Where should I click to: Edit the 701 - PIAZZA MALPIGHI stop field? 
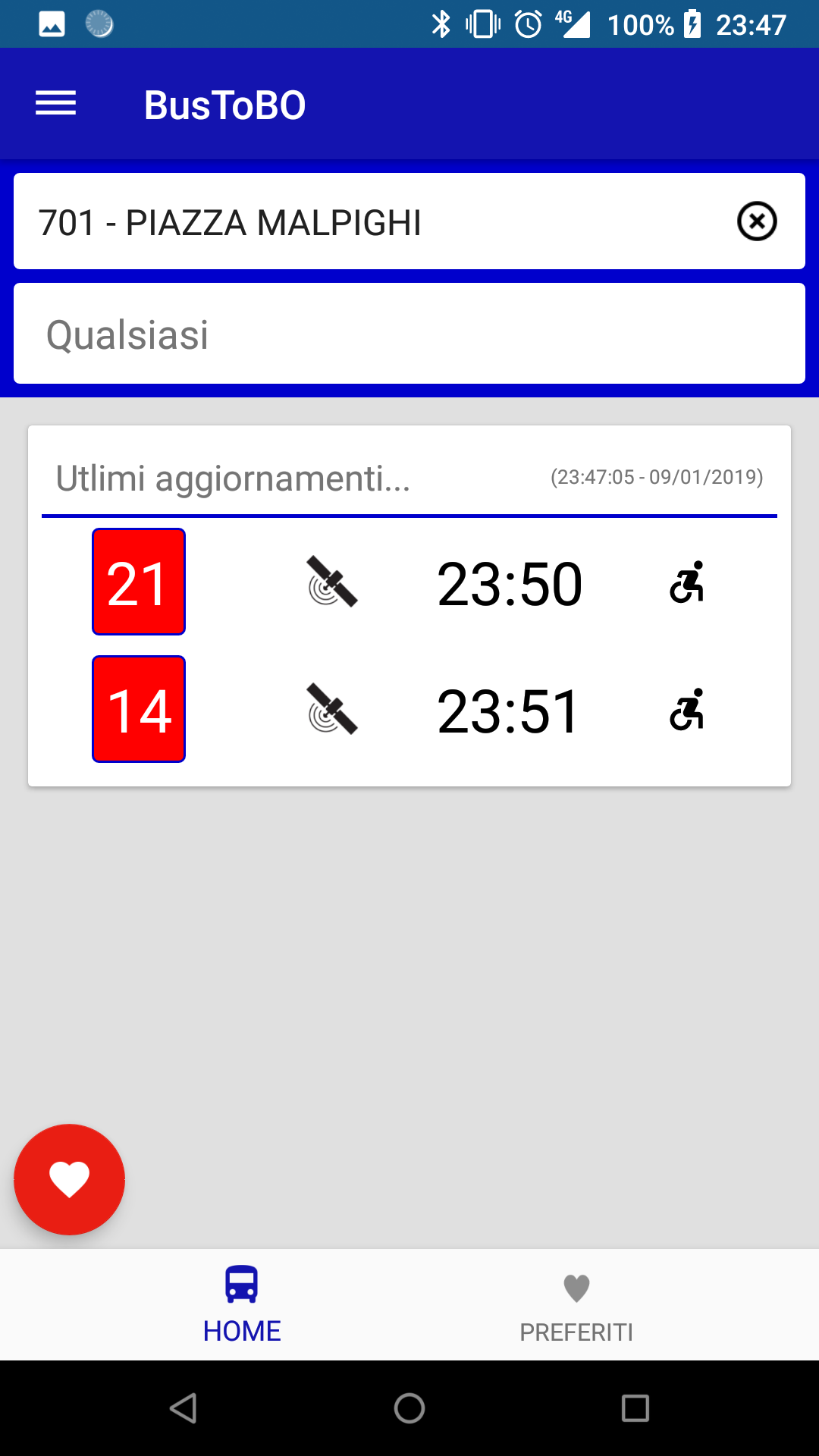coord(372,221)
